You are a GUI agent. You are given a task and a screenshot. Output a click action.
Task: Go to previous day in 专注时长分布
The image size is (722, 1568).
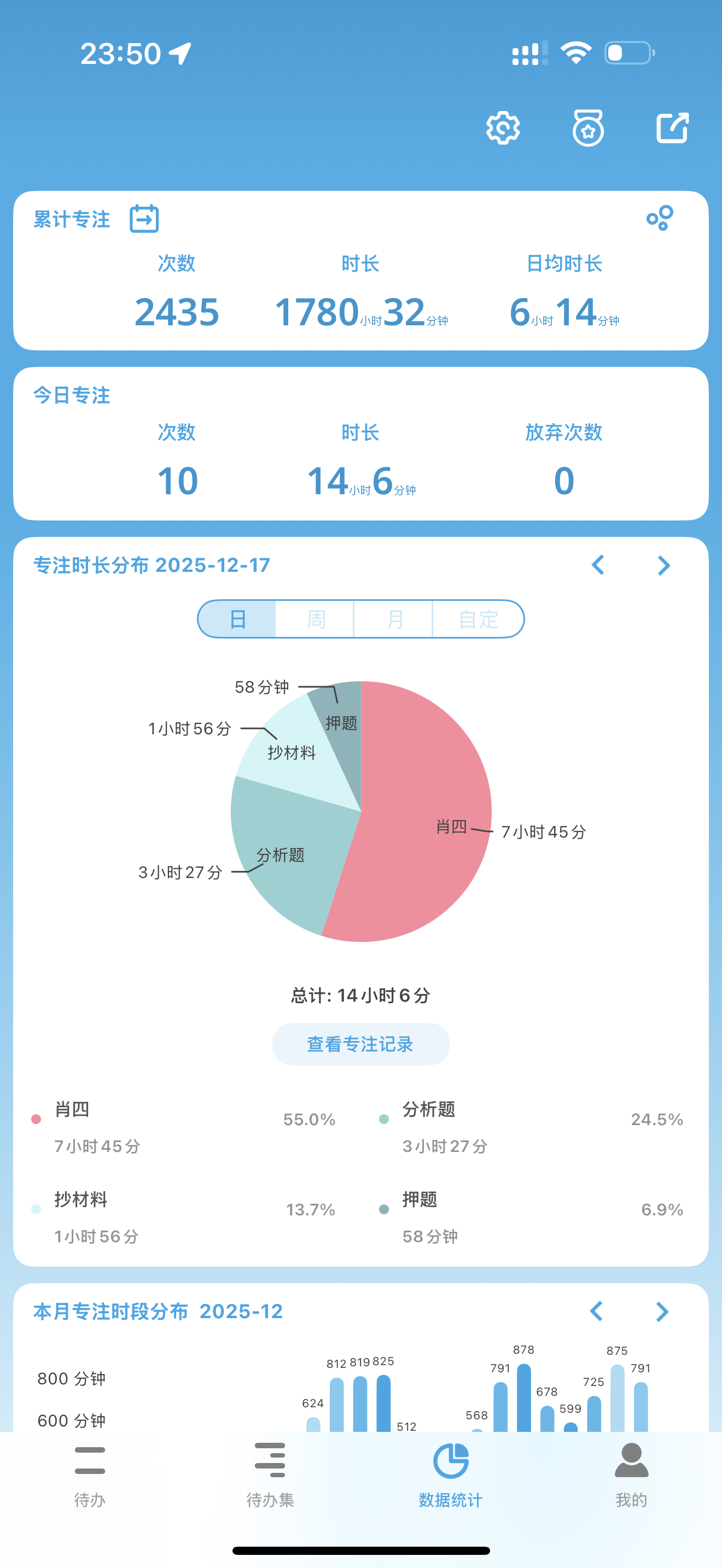coord(598,565)
